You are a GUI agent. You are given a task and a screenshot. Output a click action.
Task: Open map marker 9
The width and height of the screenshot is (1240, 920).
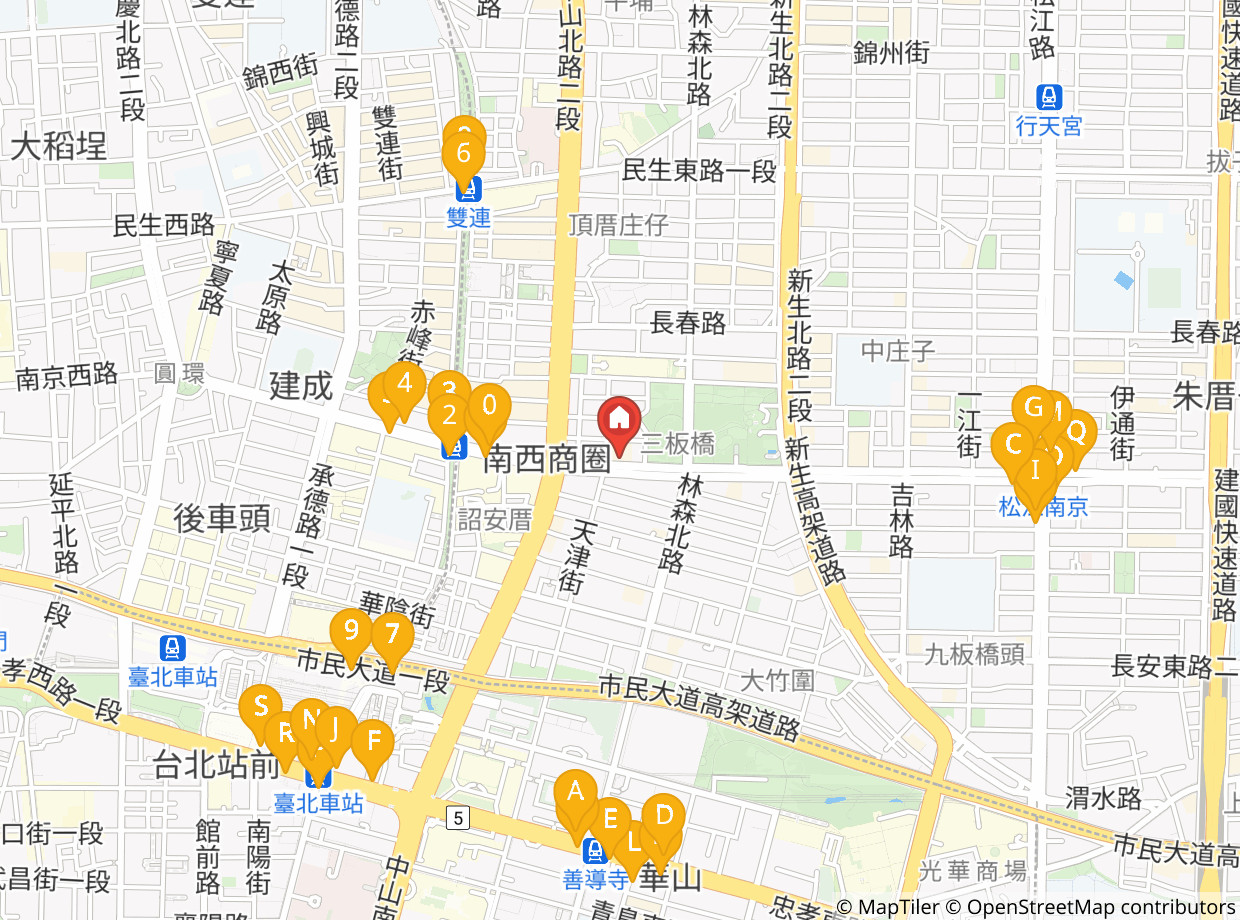tap(351, 631)
